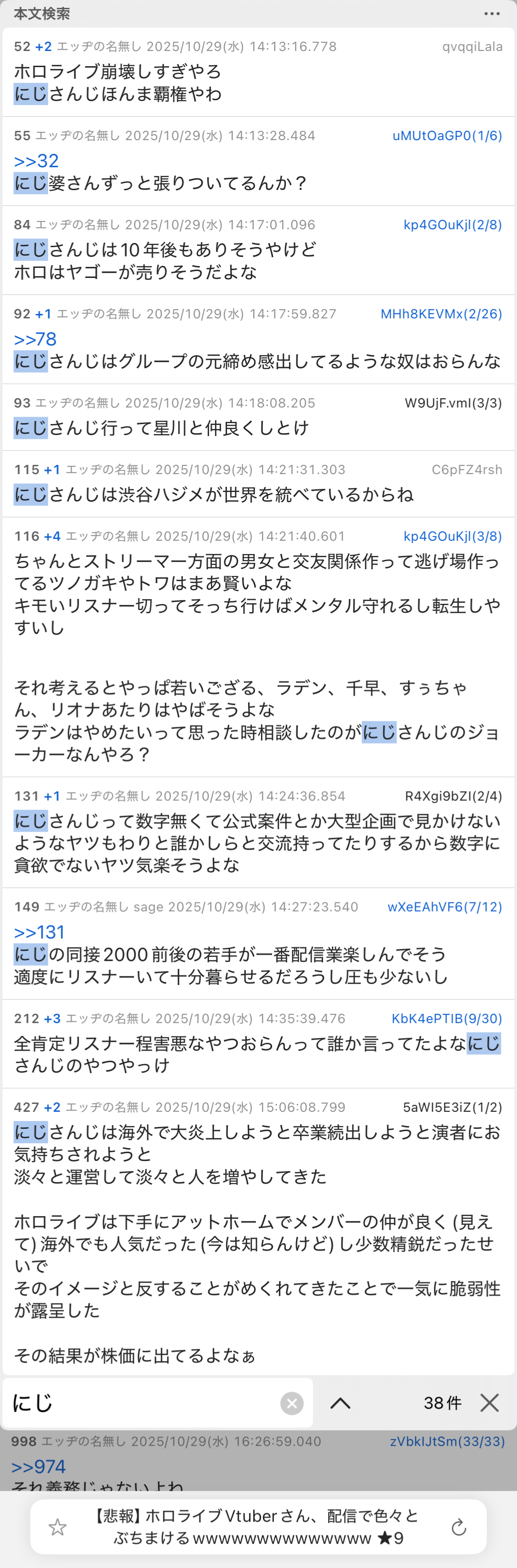
Task: Open the >>32 reply anchor link
Action: point(37,161)
